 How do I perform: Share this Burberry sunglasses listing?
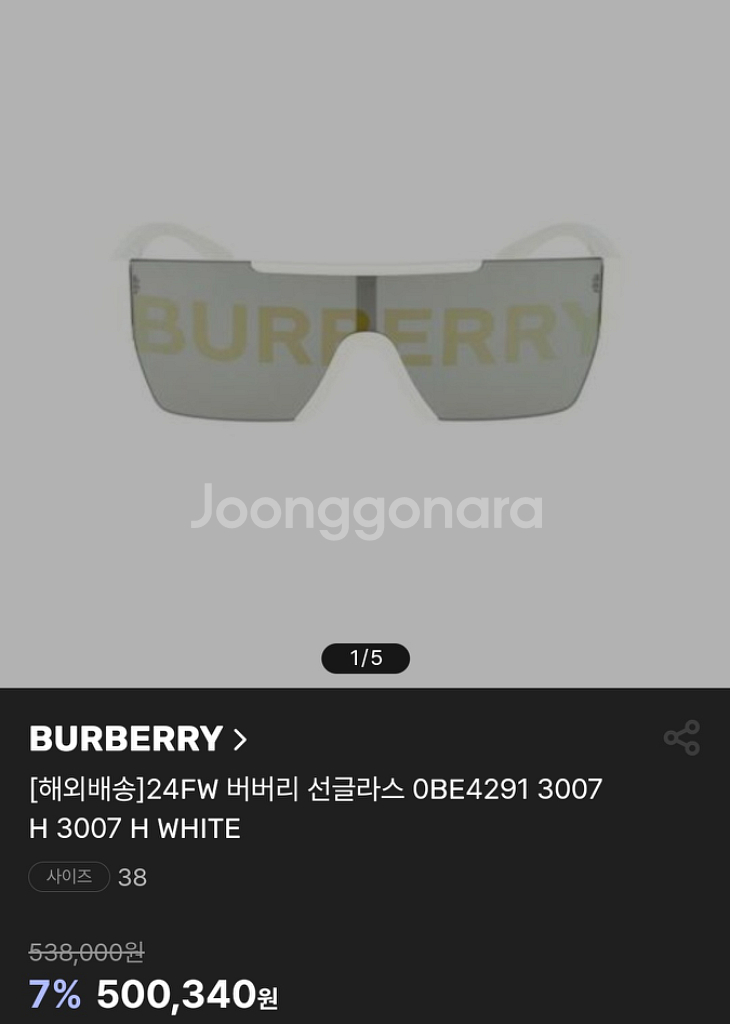[682, 738]
